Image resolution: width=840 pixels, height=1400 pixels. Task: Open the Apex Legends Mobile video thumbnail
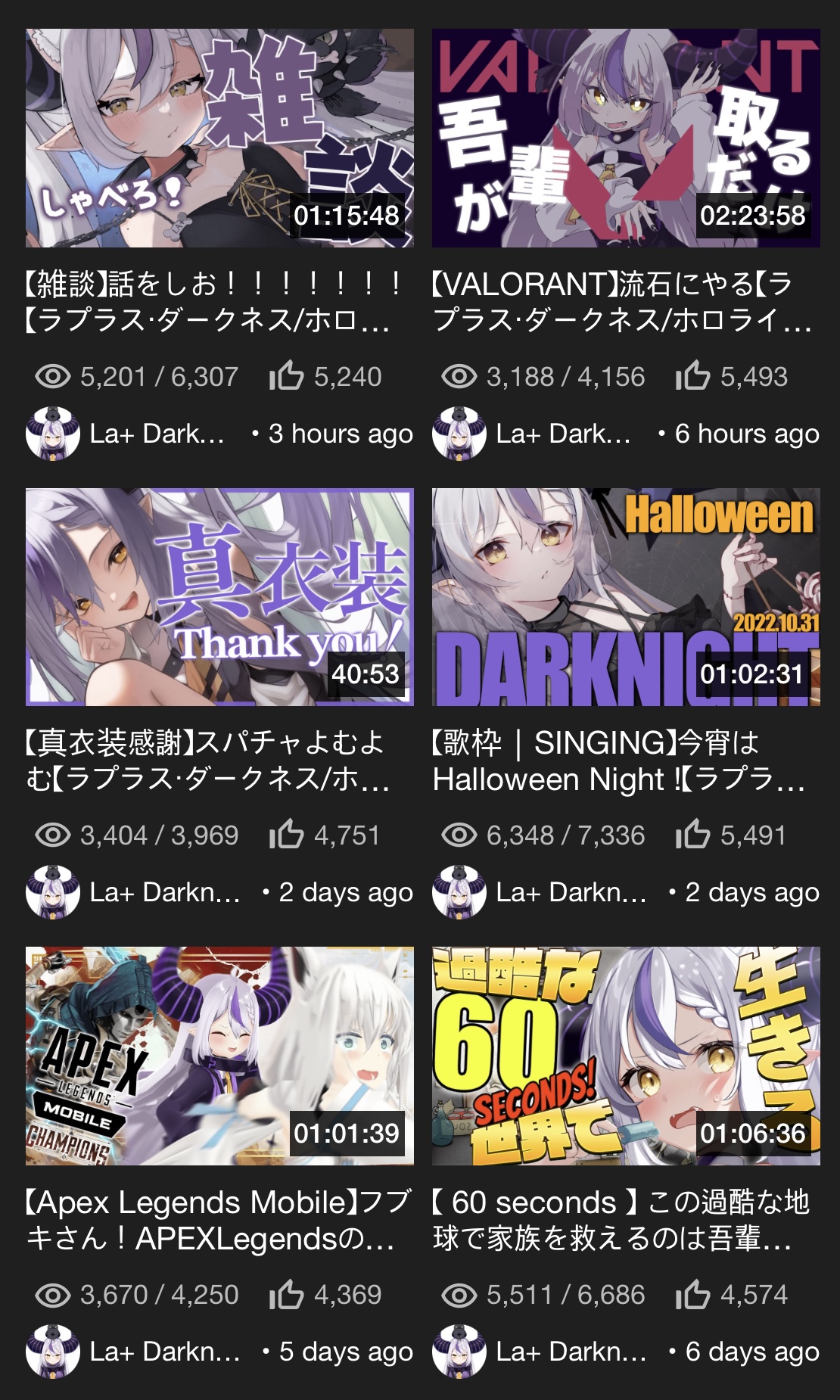pos(219,1056)
